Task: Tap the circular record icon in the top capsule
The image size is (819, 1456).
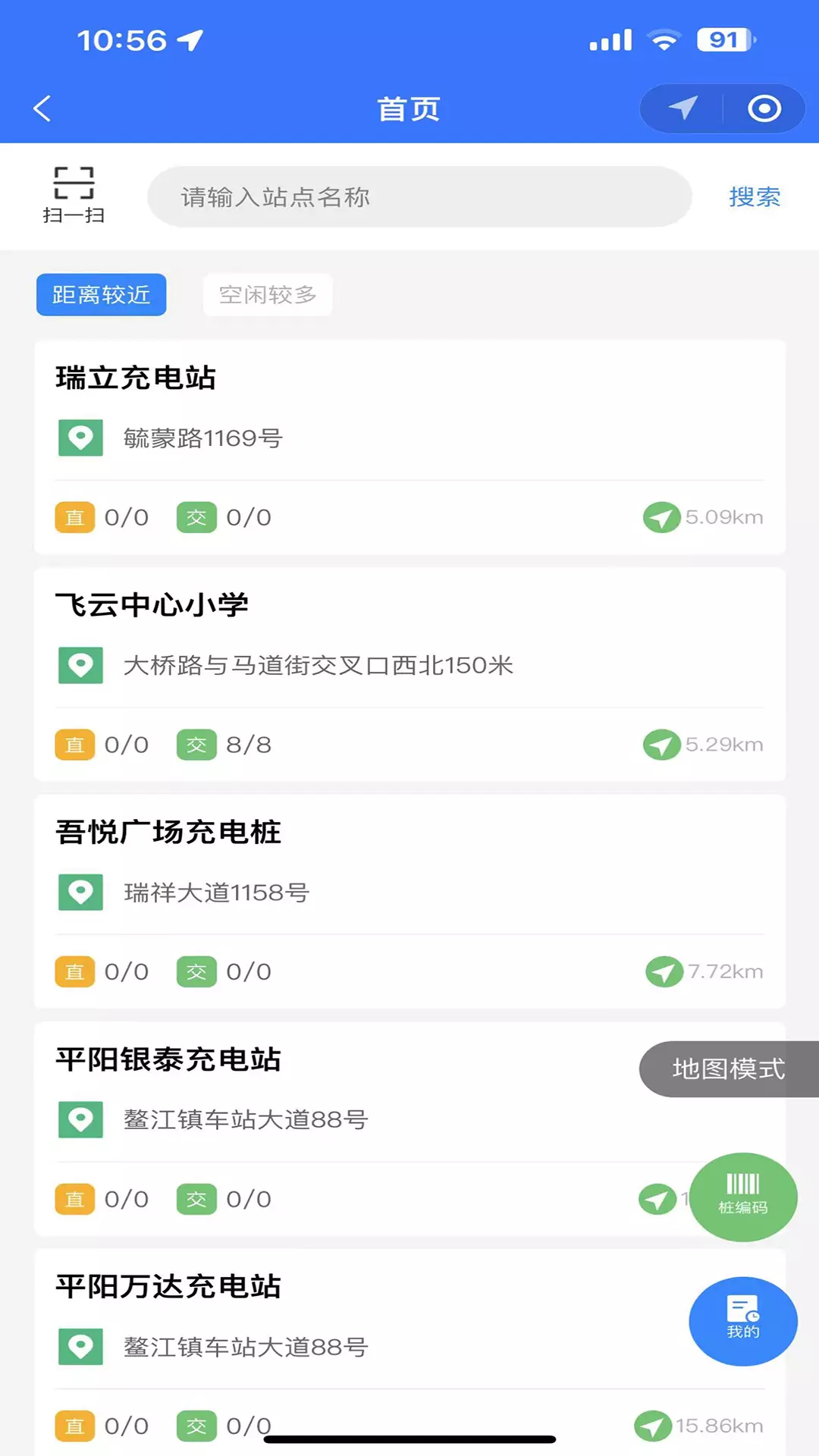Action: tap(764, 108)
